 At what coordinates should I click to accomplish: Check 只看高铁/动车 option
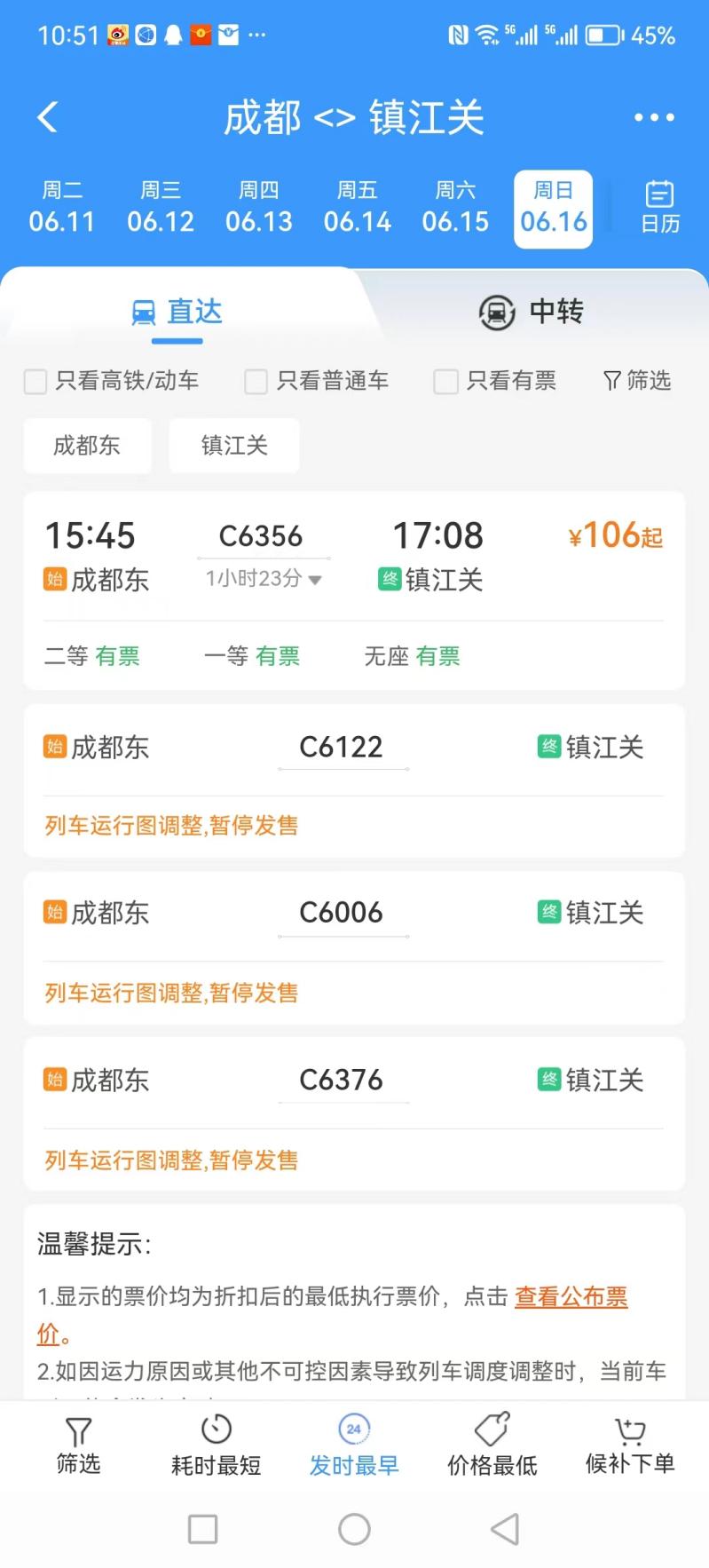112,381
